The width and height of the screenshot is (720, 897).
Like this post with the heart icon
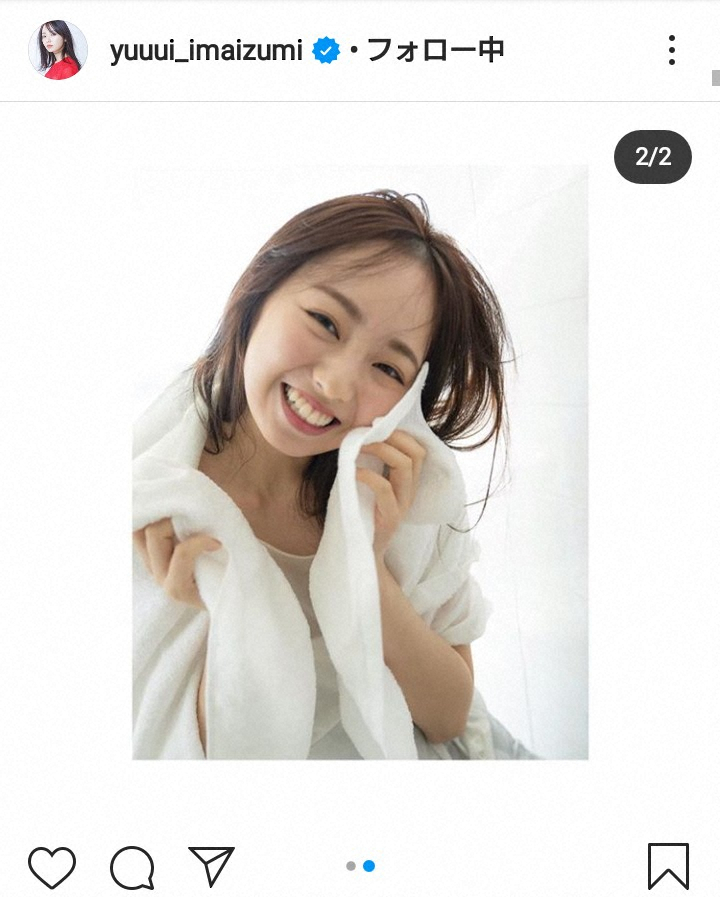[51, 866]
